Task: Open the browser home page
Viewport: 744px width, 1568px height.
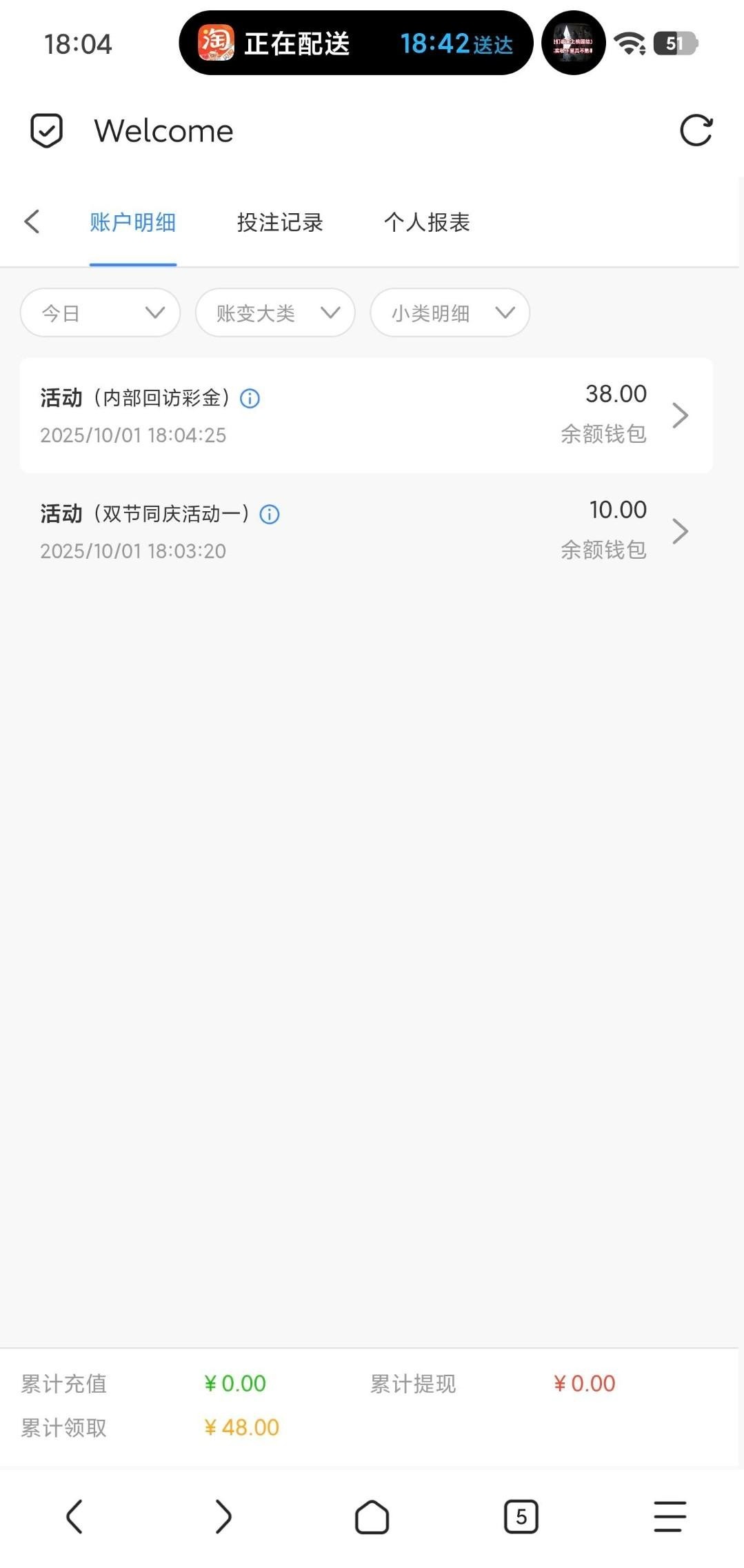Action: coord(372,1517)
